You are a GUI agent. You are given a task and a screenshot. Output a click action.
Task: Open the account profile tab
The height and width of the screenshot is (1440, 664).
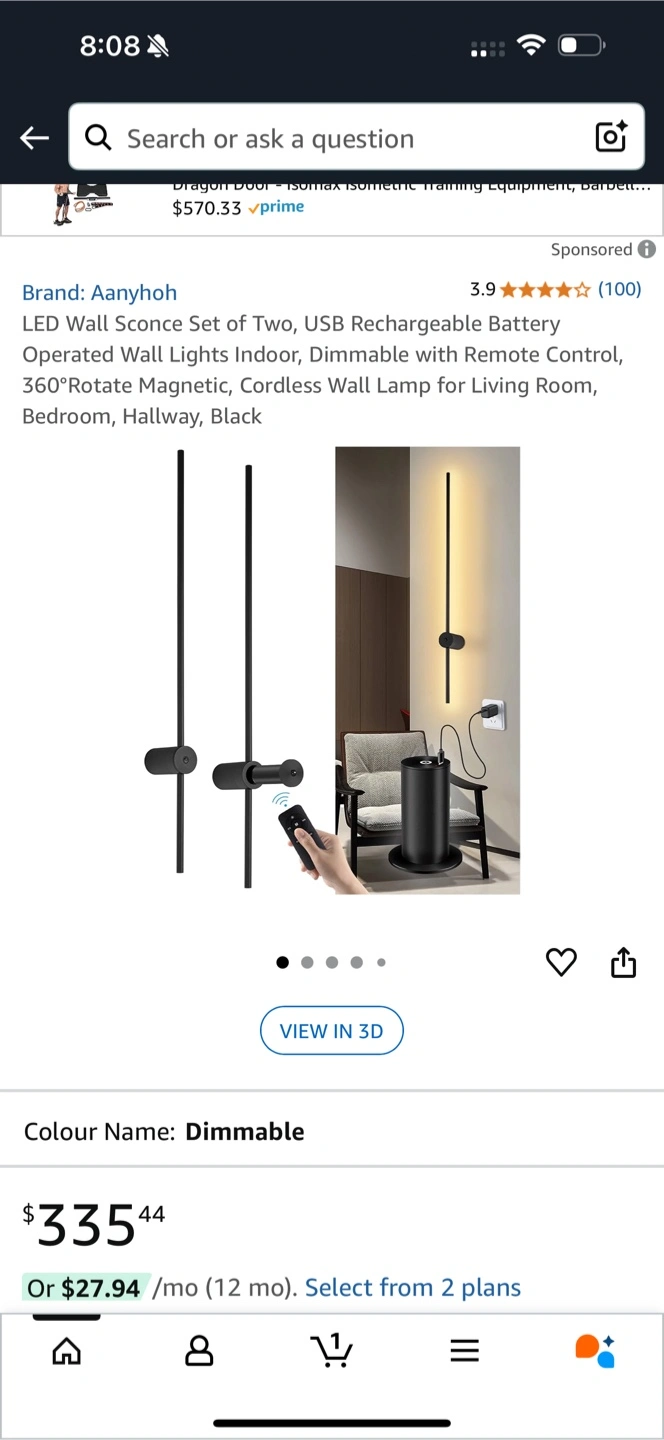click(x=199, y=1351)
